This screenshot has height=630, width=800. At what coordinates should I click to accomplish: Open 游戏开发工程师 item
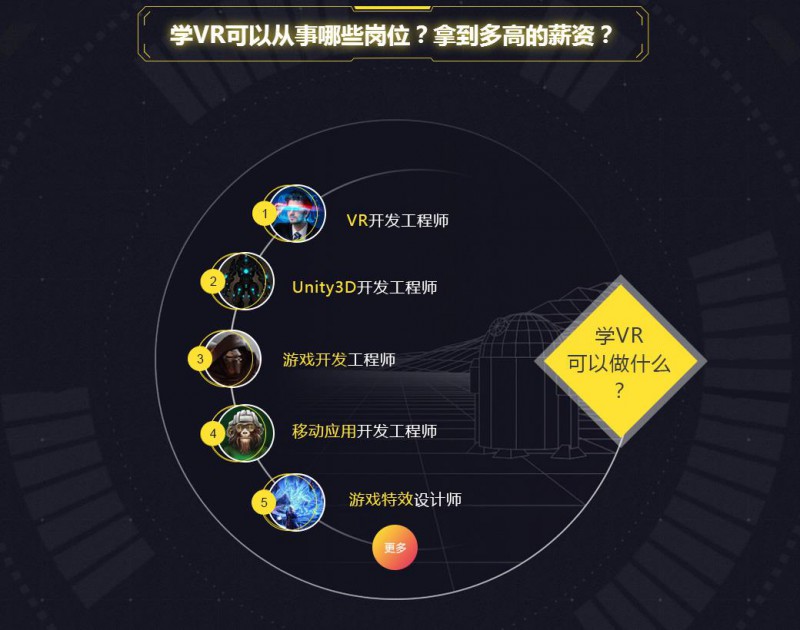pos(339,360)
